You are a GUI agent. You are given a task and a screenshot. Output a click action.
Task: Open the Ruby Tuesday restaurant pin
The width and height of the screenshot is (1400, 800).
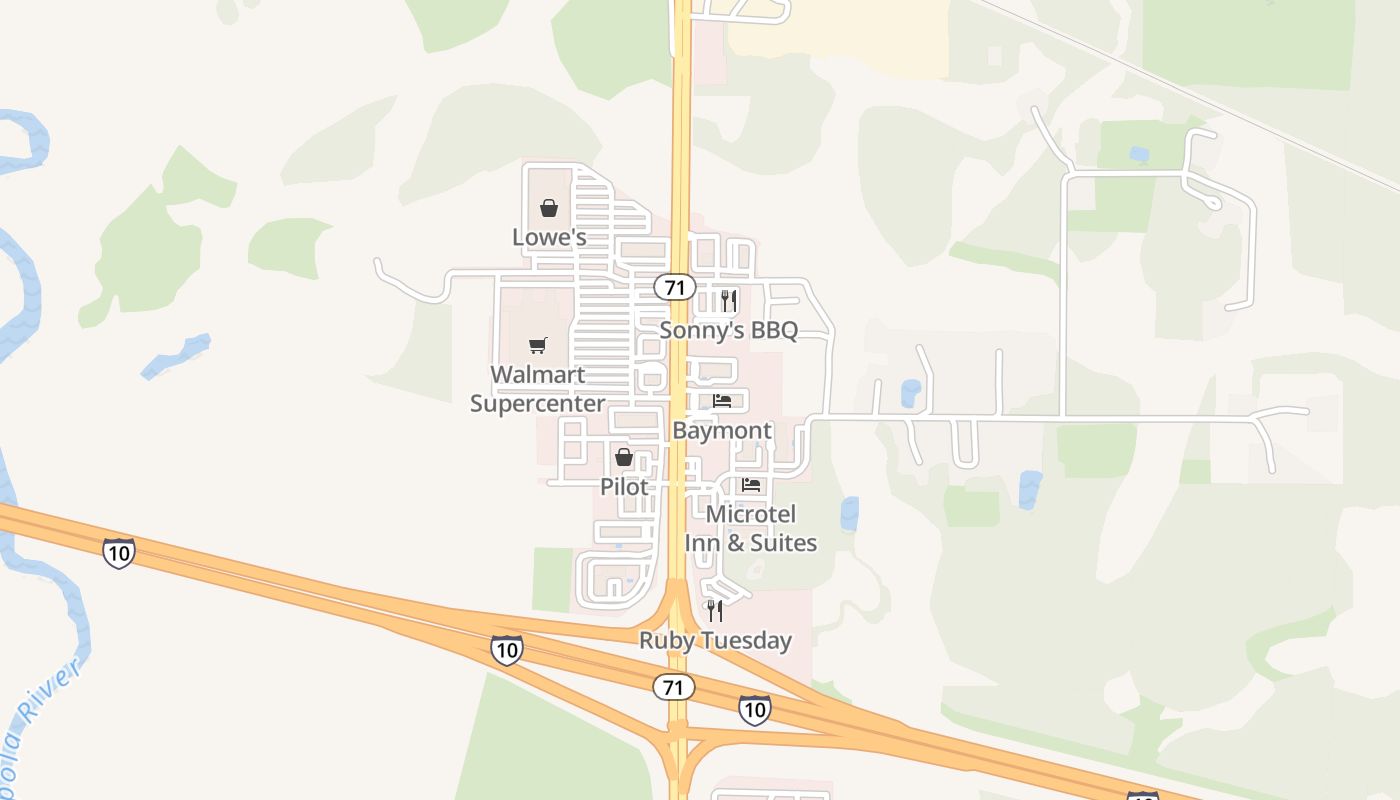coord(715,610)
